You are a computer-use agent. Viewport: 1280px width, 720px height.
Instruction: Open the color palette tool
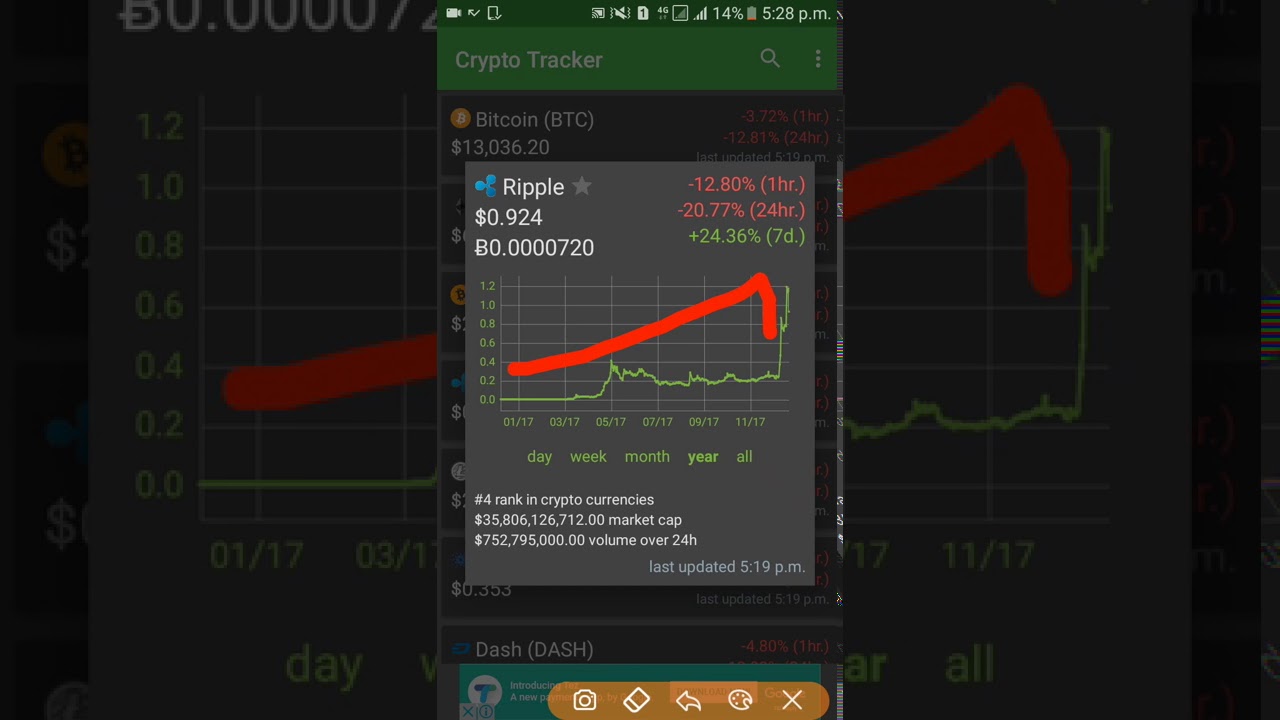[x=740, y=700]
